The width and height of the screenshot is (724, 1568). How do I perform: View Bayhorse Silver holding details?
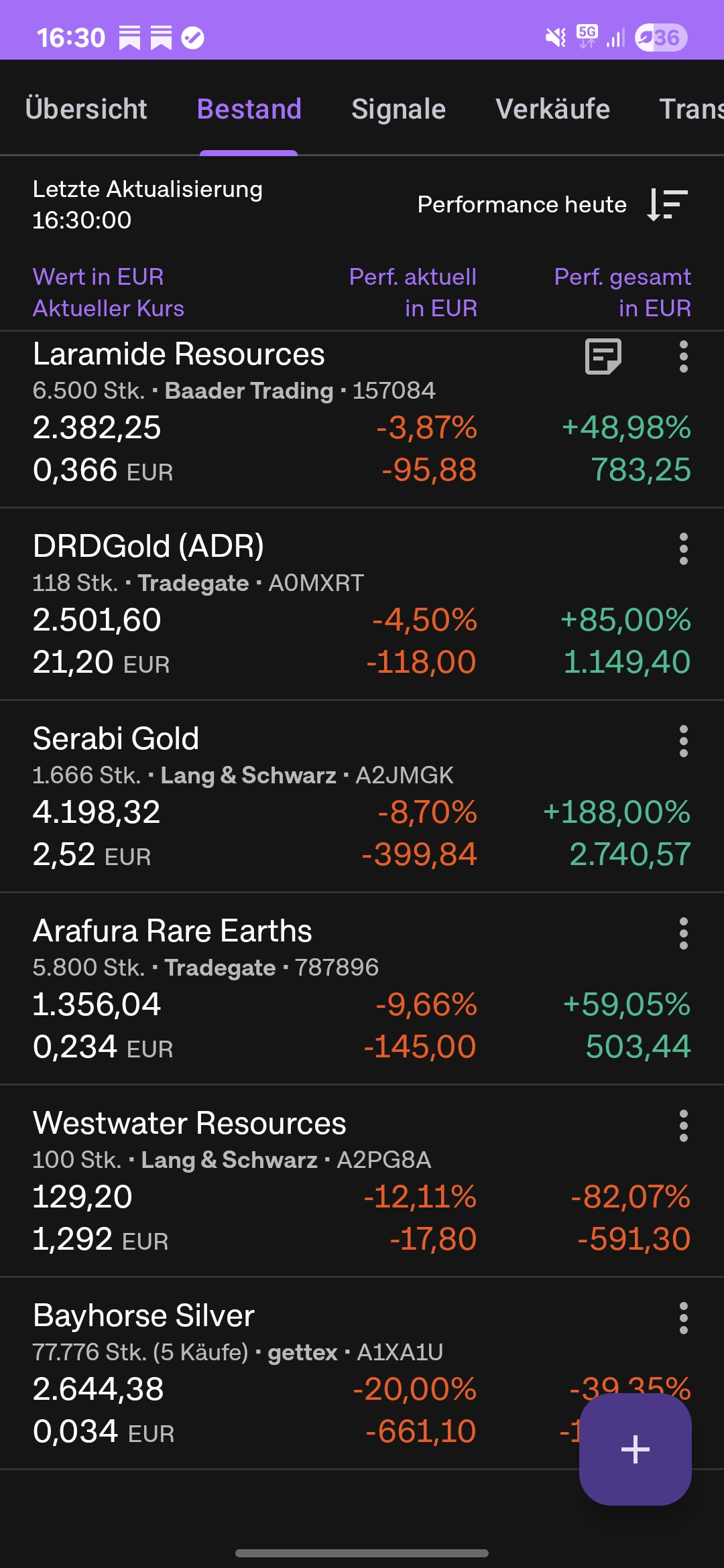click(x=143, y=1316)
